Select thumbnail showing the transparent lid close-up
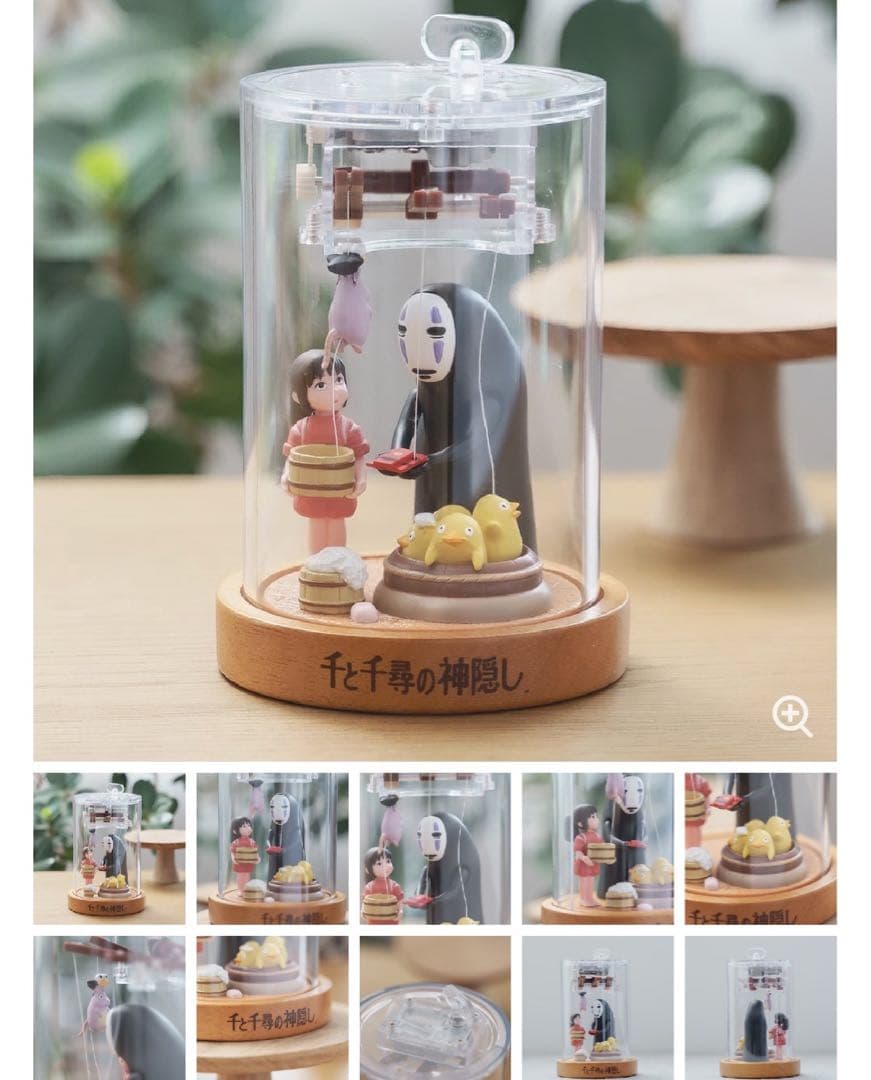The width and height of the screenshot is (871, 1080). tap(435, 1007)
